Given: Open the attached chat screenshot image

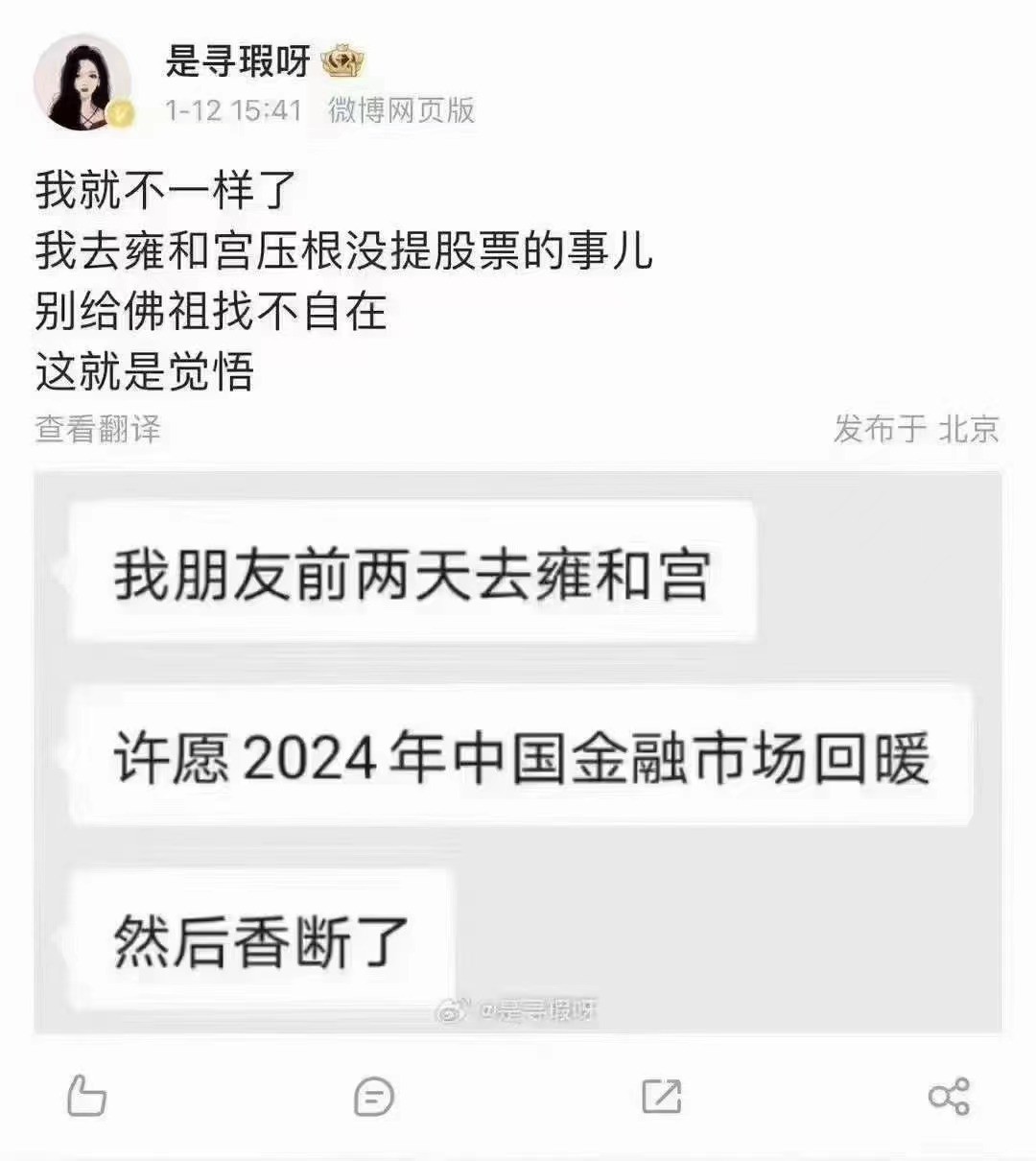Looking at the screenshot, I should [x=517, y=752].
